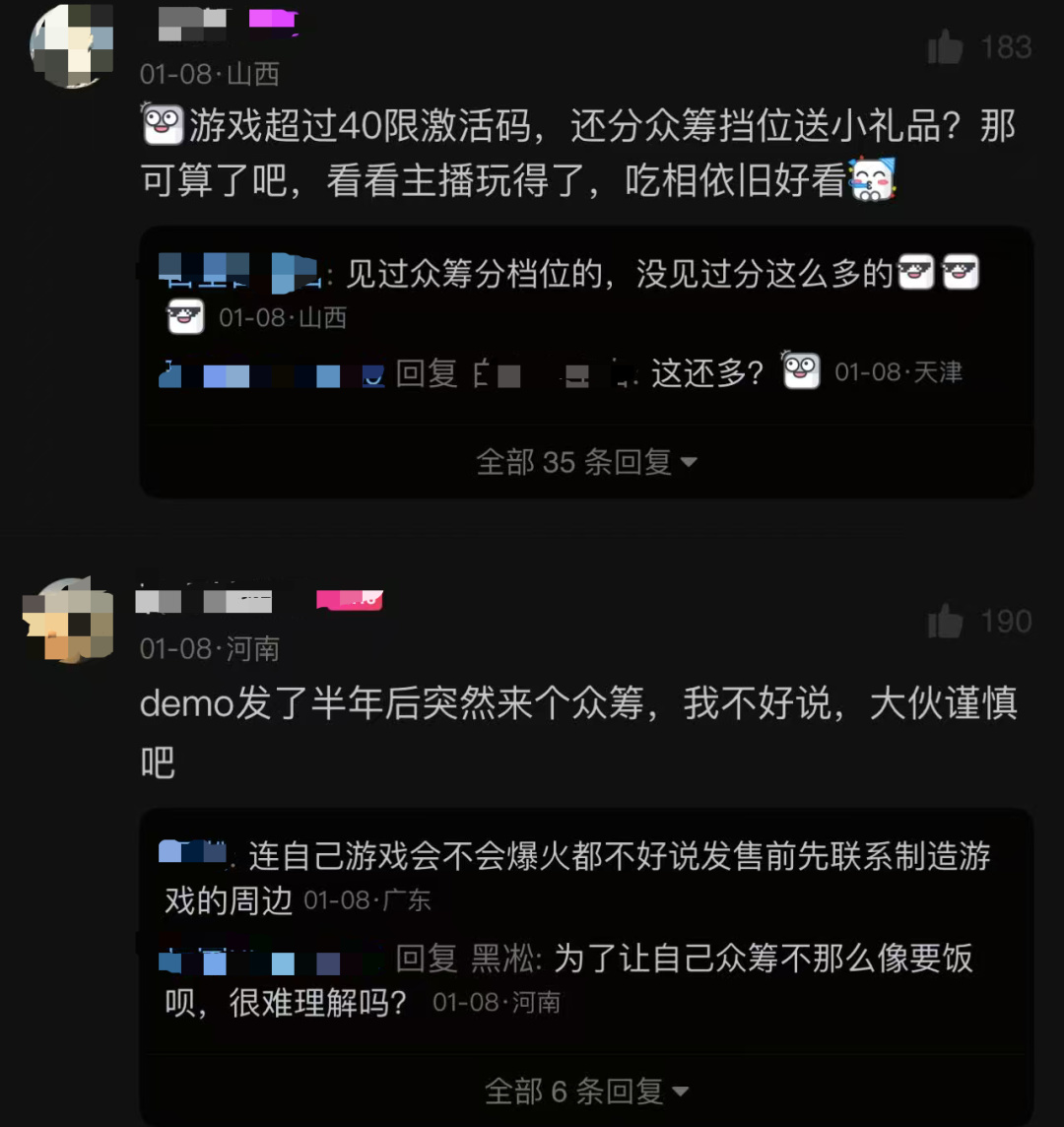This screenshot has height=1127, width=1064.
Task: Expand 全部 35 条回复
Action: click(x=586, y=462)
